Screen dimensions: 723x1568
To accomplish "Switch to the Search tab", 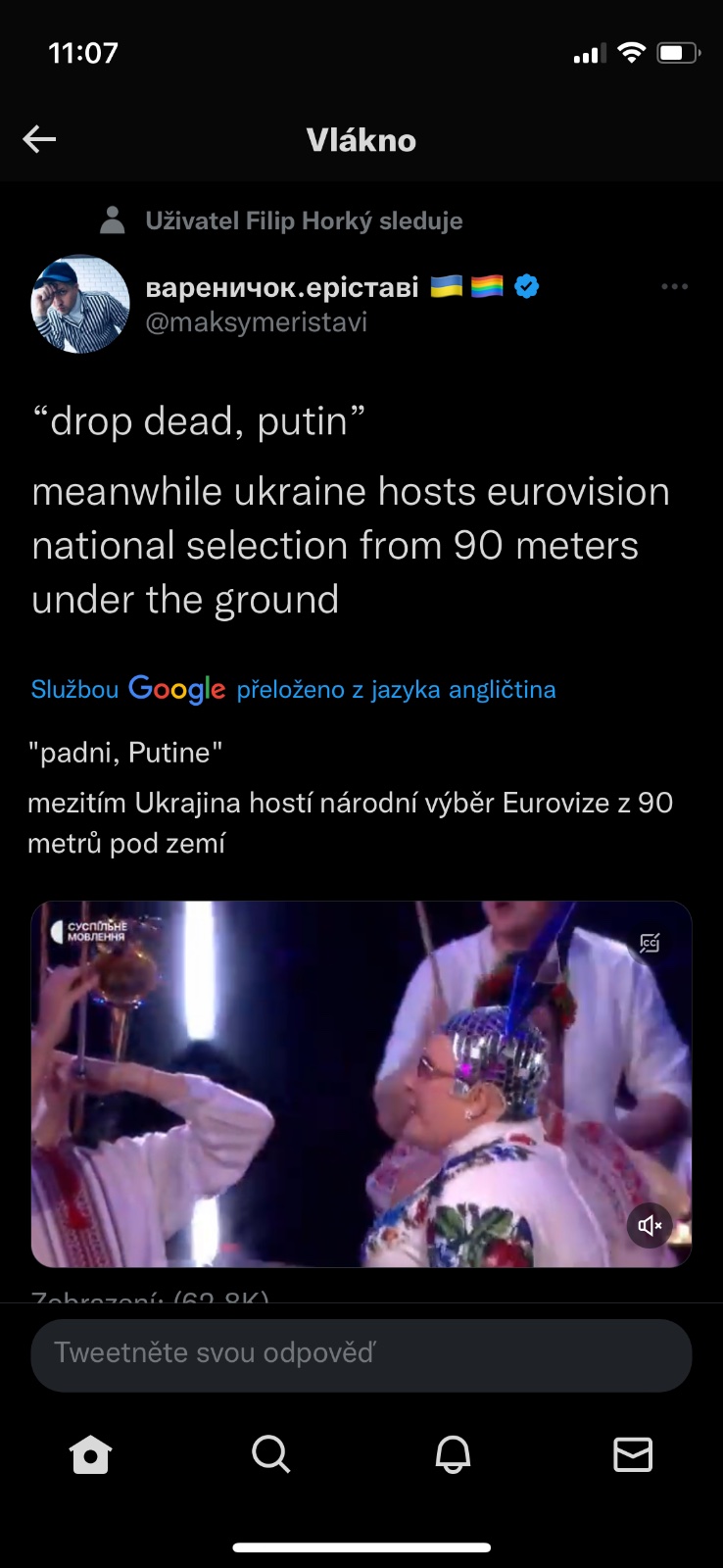I will (271, 1454).
